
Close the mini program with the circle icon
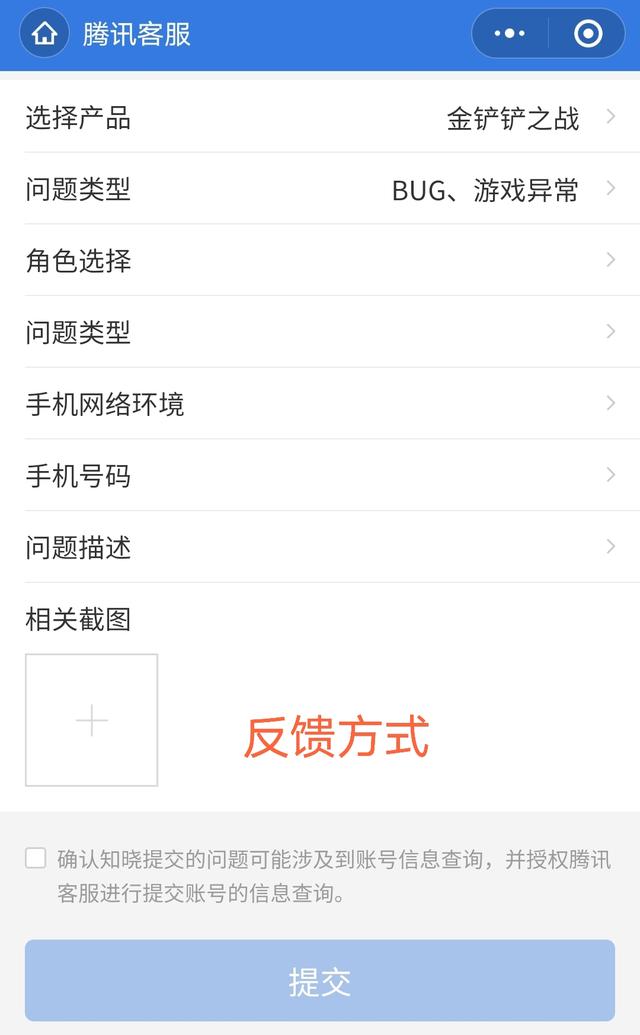[x=588, y=34]
